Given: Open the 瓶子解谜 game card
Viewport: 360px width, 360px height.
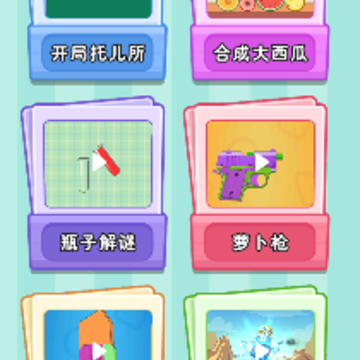Looking at the screenshot, I should click(x=95, y=184).
